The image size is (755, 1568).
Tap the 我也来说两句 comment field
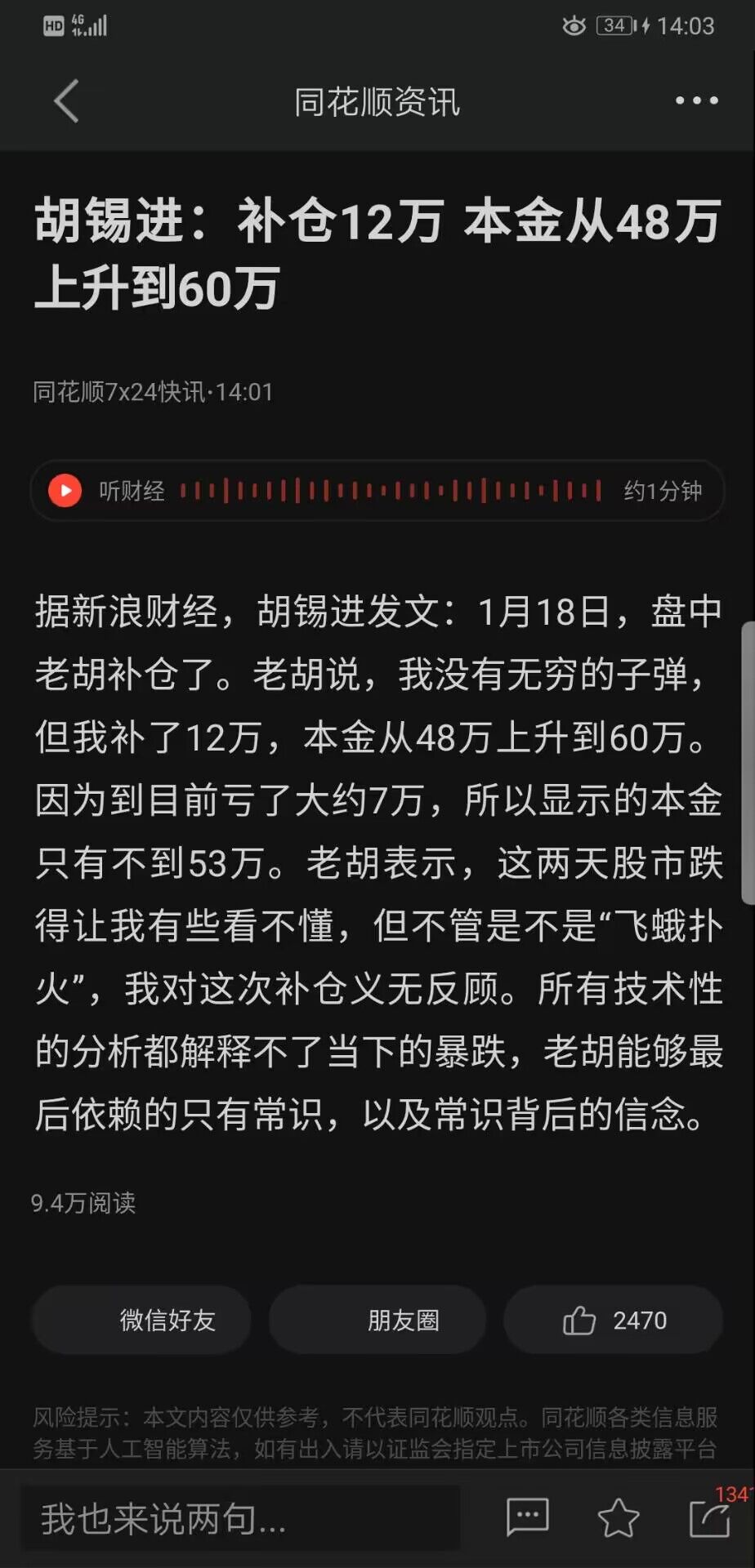[x=240, y=1518]
